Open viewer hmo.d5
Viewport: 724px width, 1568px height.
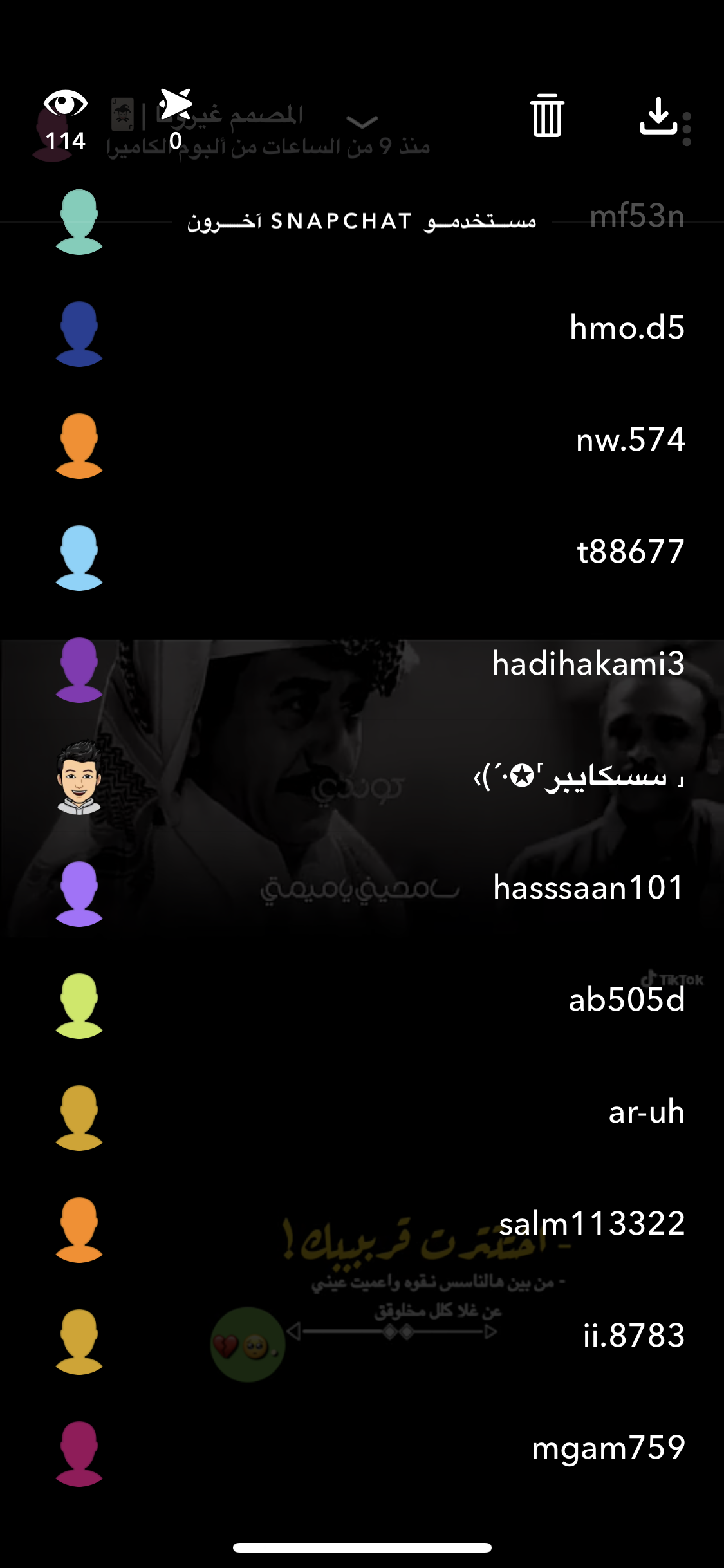tap(626, 328)
